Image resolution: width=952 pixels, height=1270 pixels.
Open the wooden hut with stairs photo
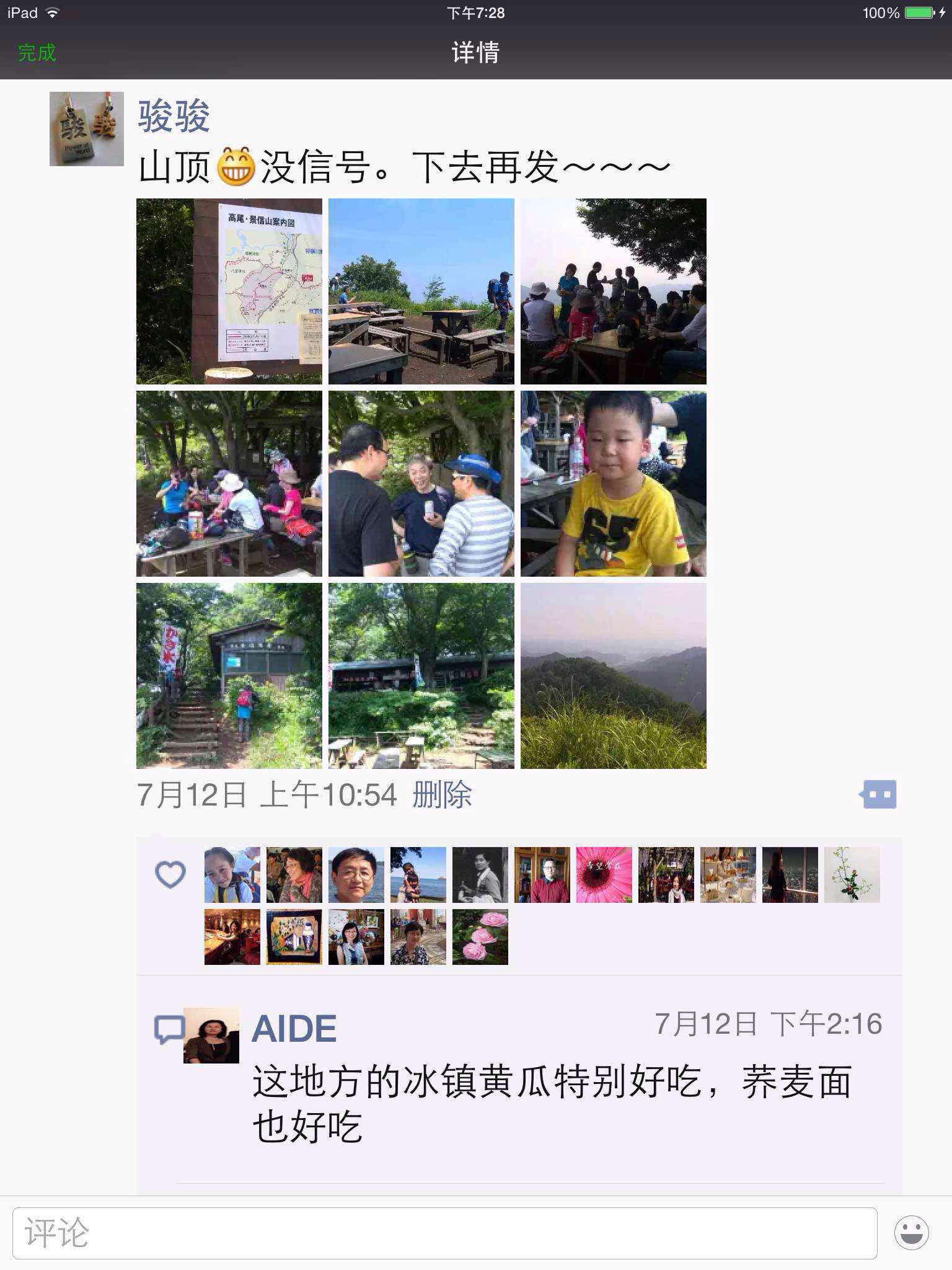point(229,676)
